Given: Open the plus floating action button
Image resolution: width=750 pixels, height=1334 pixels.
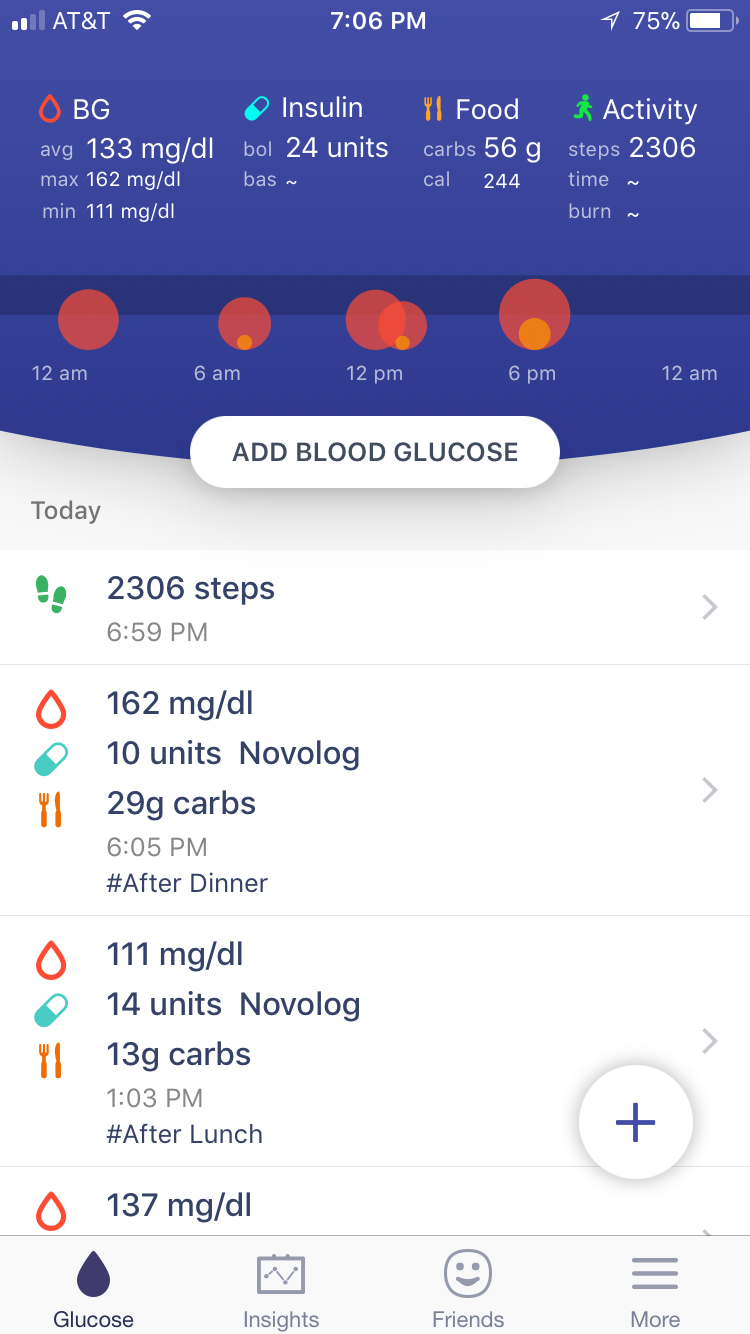Looking at the screenshot, I should pyautogui.click(x=635, y=1123).
